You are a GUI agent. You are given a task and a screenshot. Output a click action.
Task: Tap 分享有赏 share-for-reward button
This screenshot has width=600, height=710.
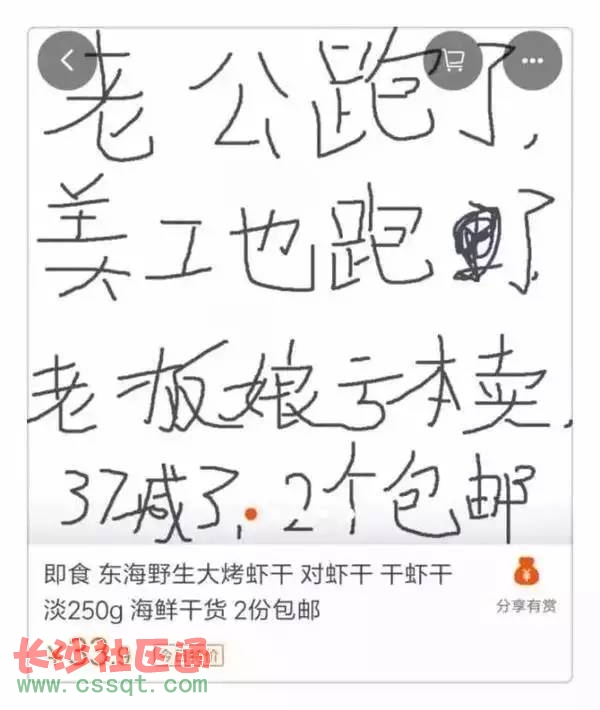click(x=526, y=588)
